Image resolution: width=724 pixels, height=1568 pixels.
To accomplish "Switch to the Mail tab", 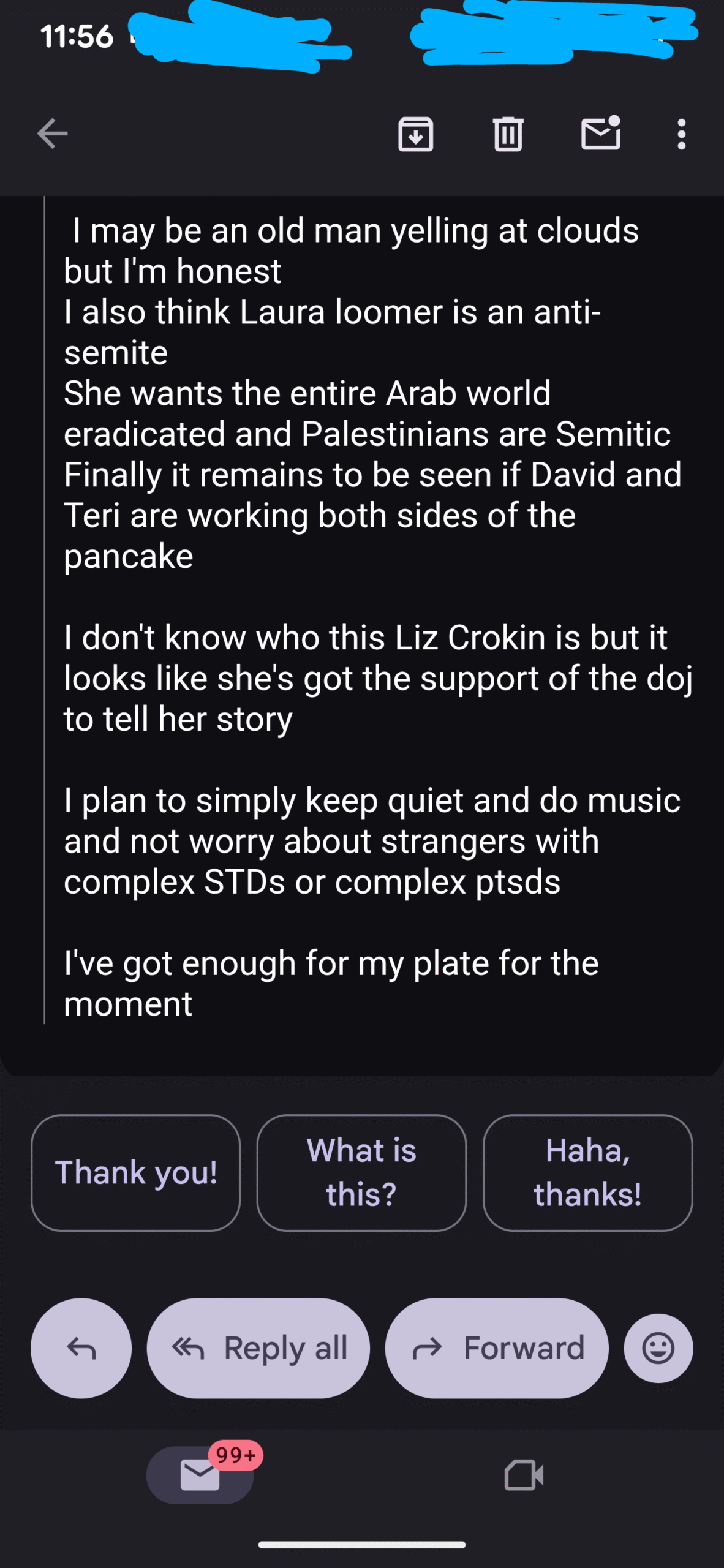I will coord(200,1475).
